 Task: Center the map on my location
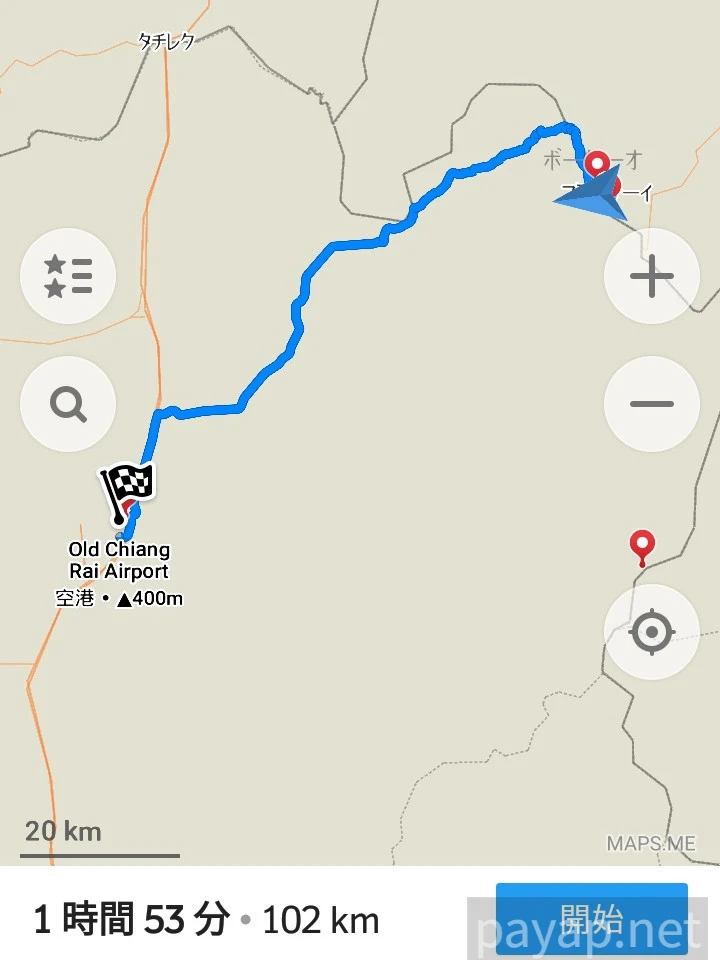click(x=651, y=632)
